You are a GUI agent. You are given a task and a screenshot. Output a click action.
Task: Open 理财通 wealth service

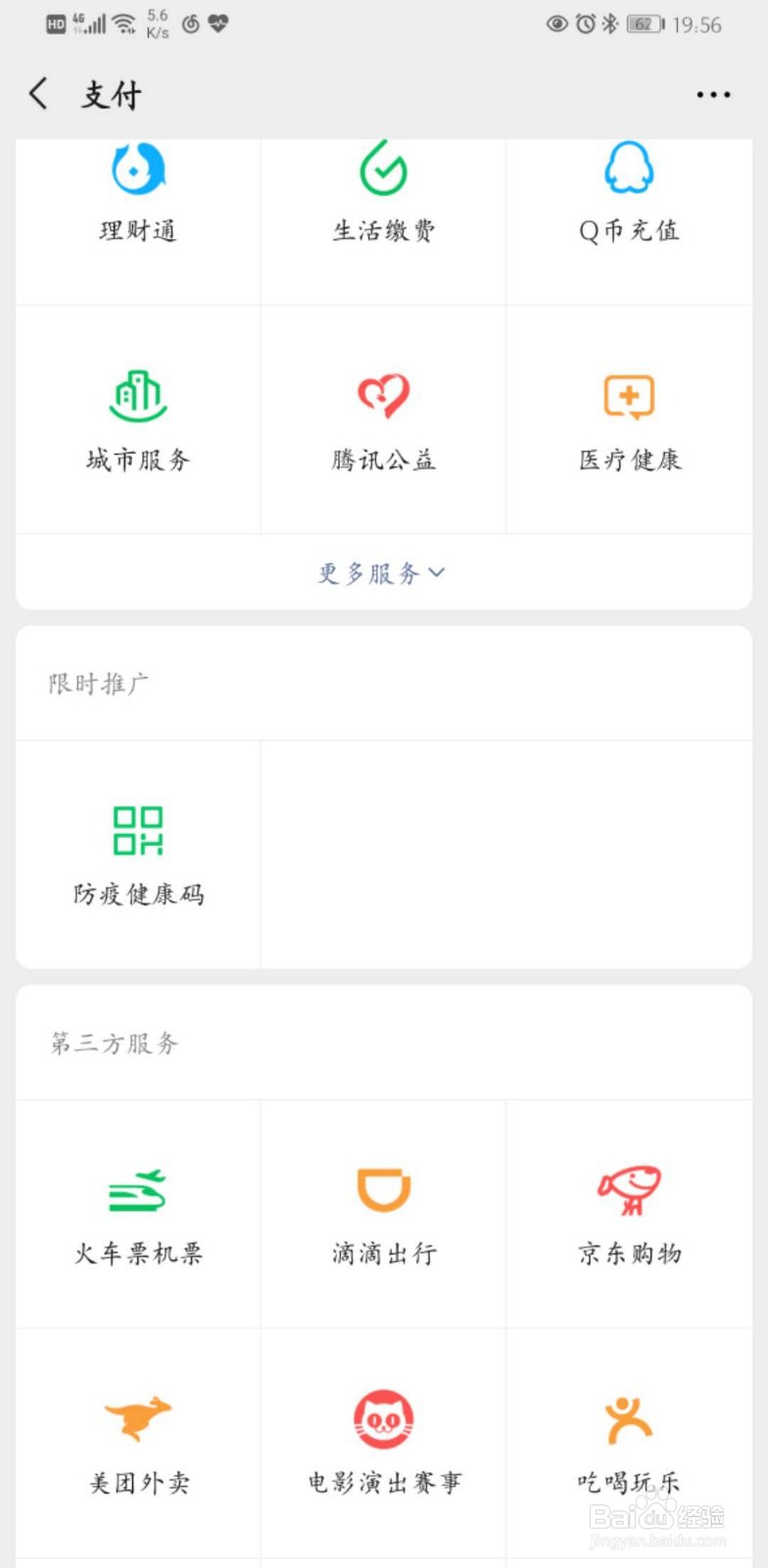pyautogui.click(x=138, y=196)
